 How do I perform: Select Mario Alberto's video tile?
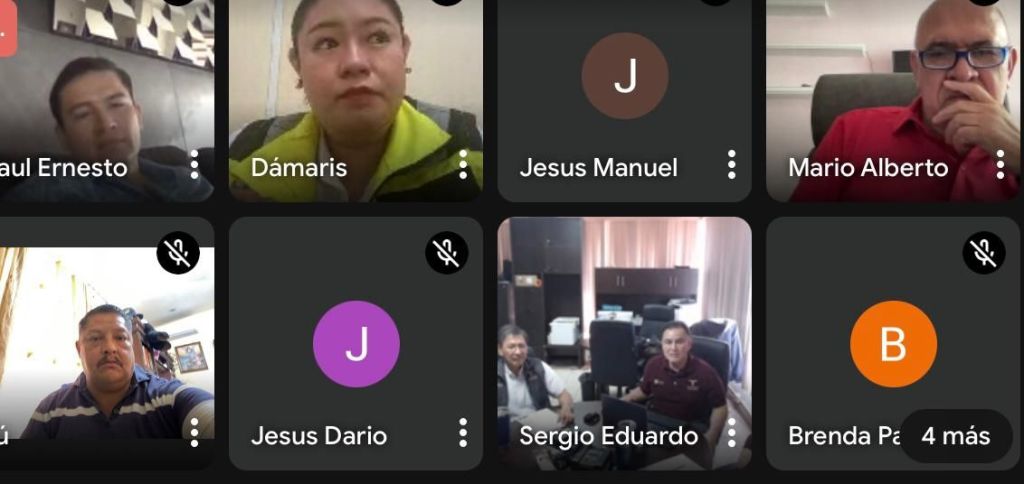[892, 80]
